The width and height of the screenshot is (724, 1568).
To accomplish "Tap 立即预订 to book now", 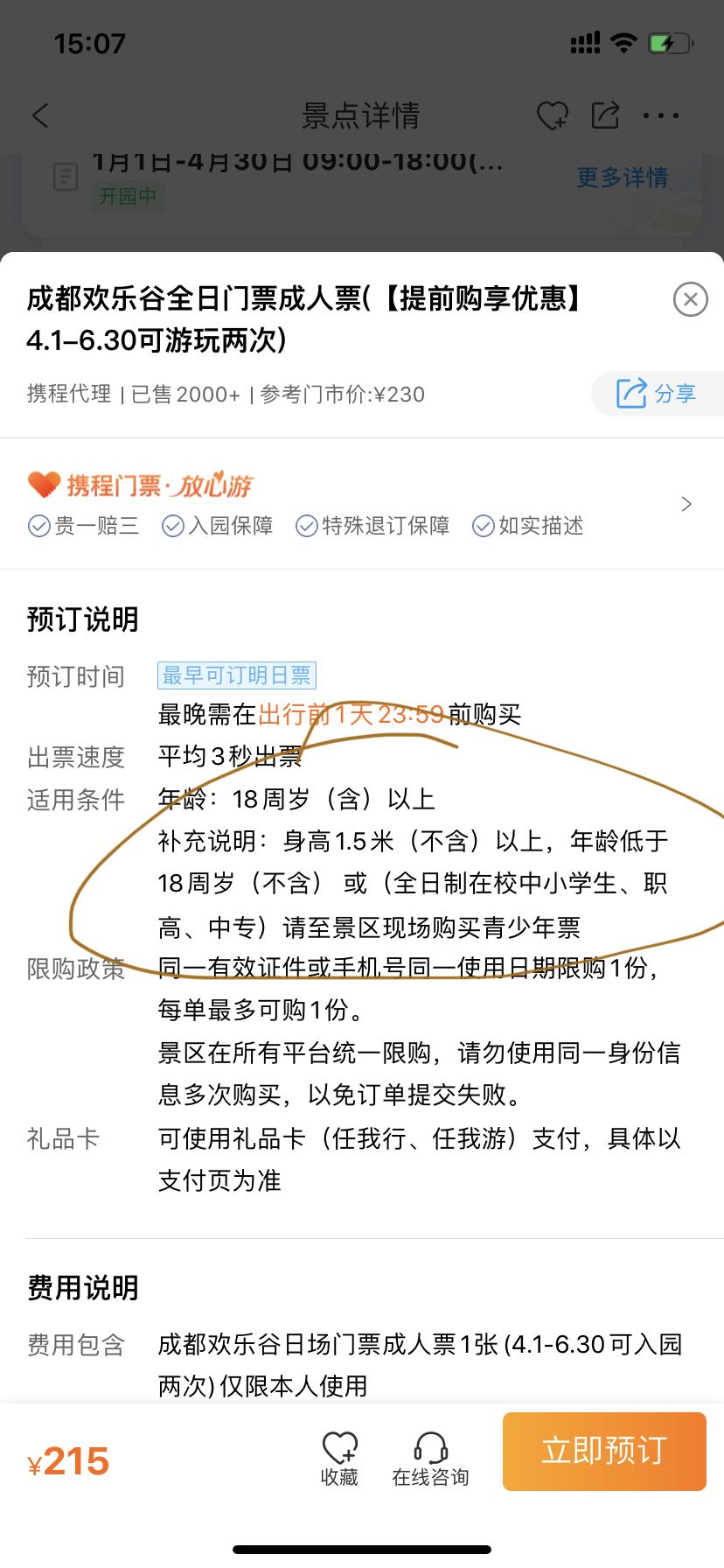I will [x=604, y=1451].
